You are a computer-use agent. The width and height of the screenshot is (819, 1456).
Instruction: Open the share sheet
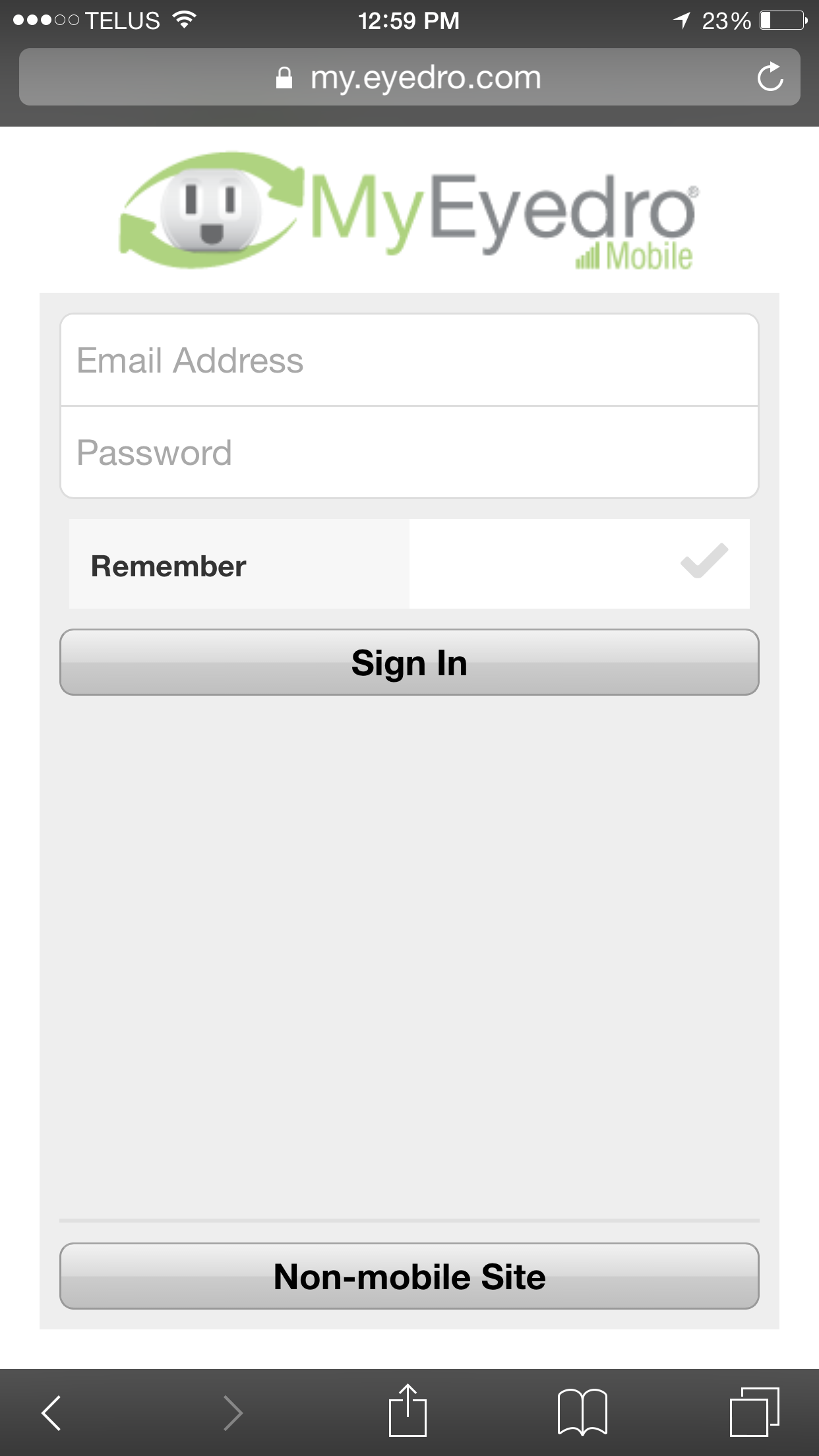(408, 1411)
